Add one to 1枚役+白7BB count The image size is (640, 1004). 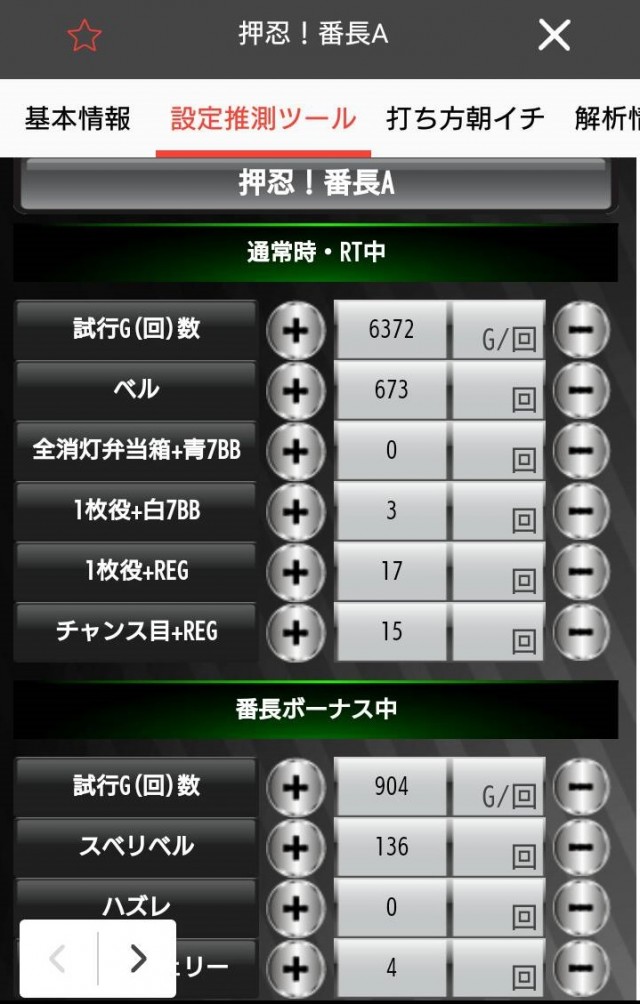coord(295,511)
